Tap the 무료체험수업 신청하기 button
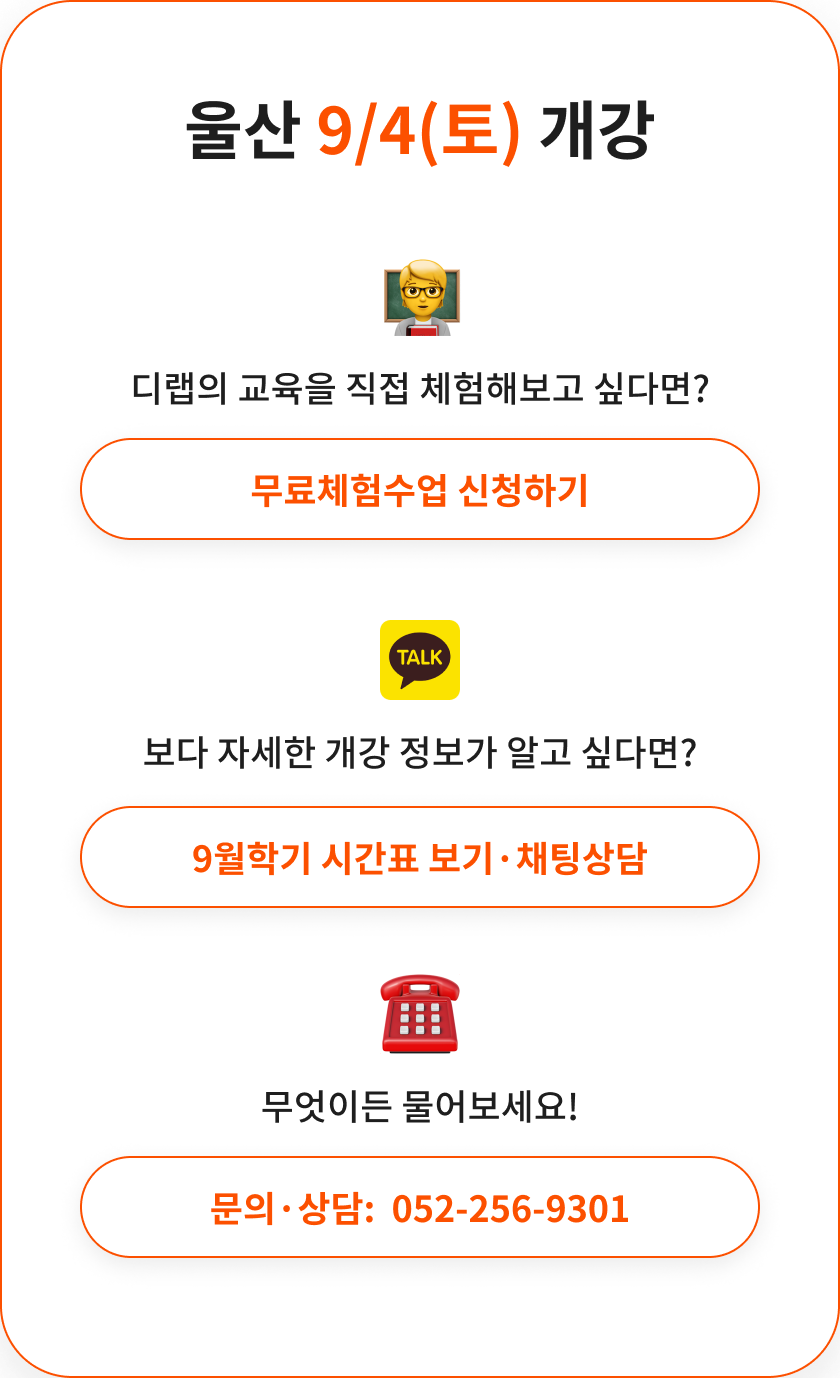 (x=420, y=490)
